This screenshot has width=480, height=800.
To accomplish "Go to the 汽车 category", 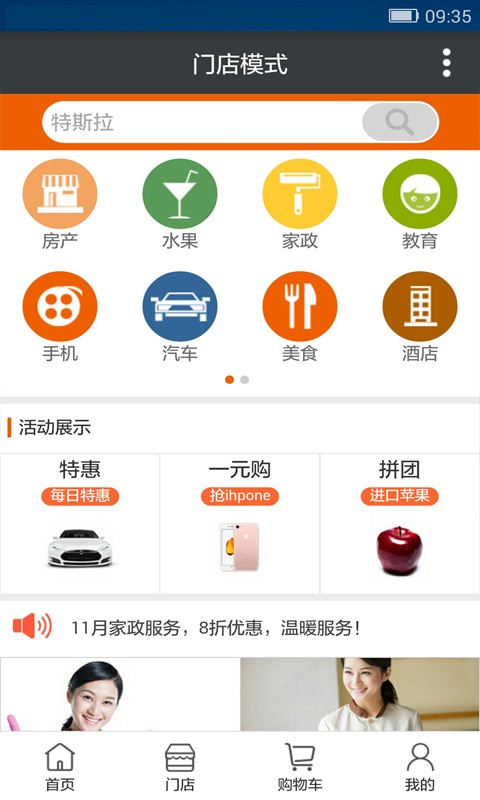I will (x=180, y=317).
